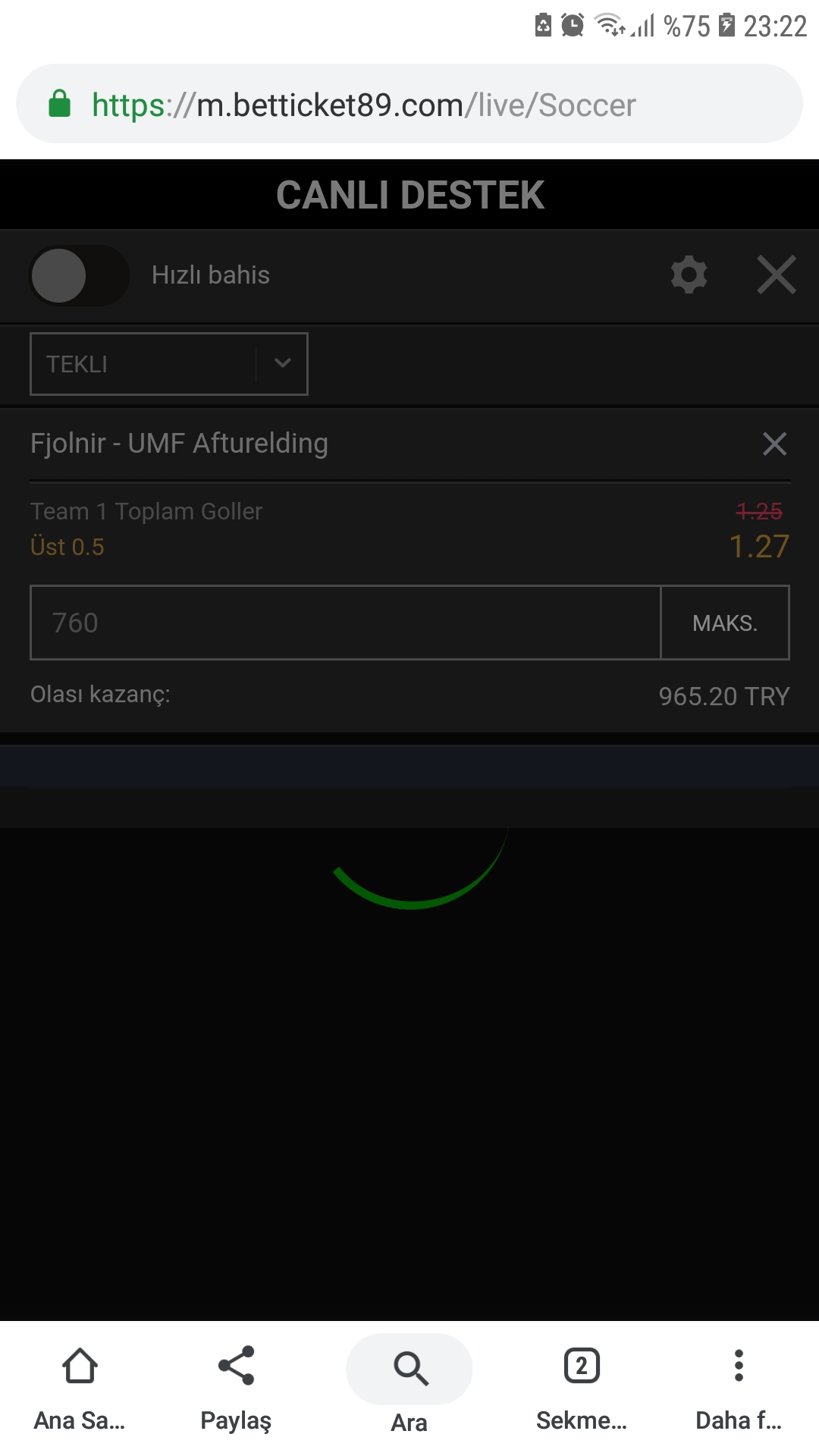Go to browser Ana Sayfa home

[80, 1388]
